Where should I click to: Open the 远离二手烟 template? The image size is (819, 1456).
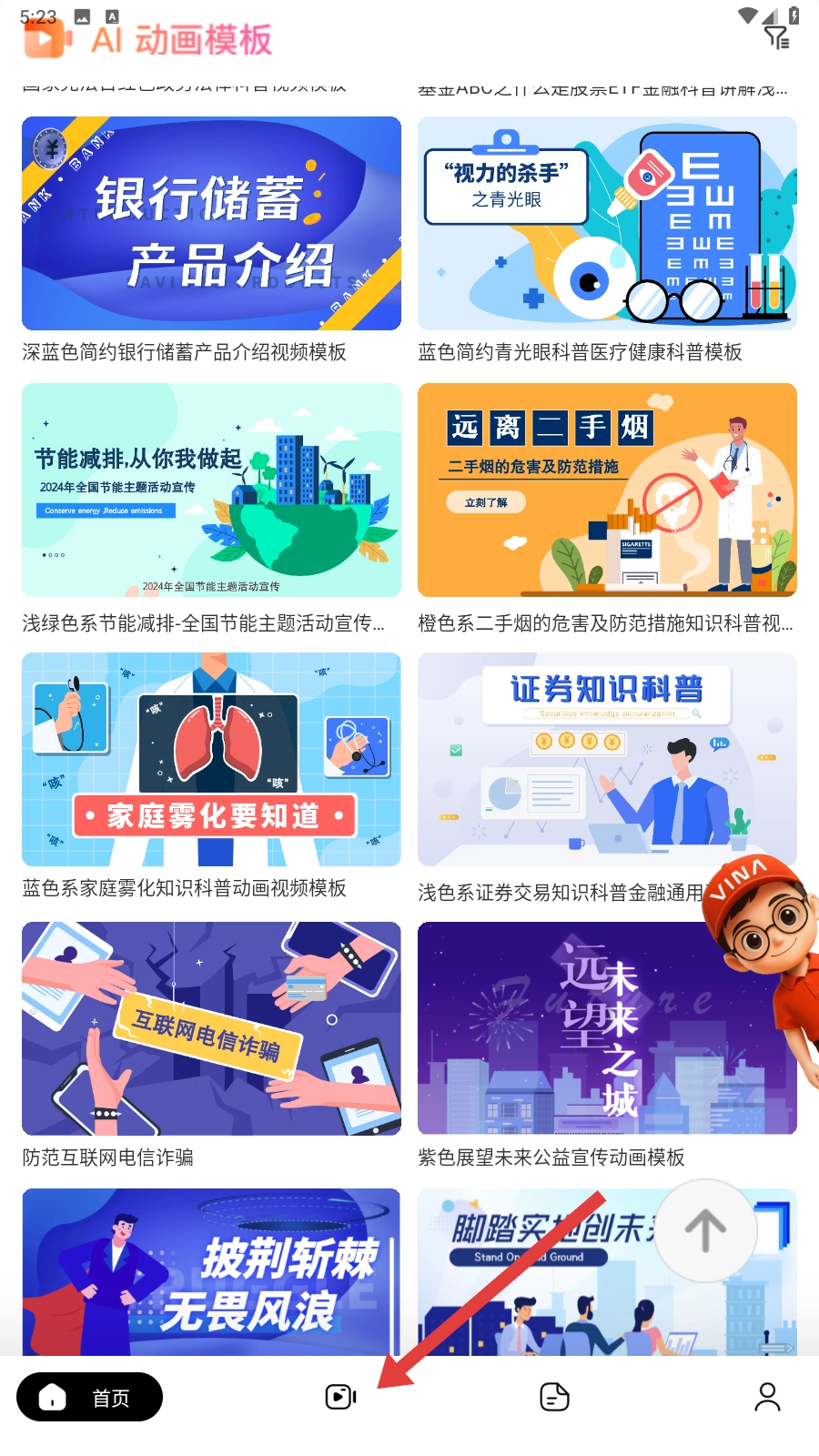pos(607,490)
